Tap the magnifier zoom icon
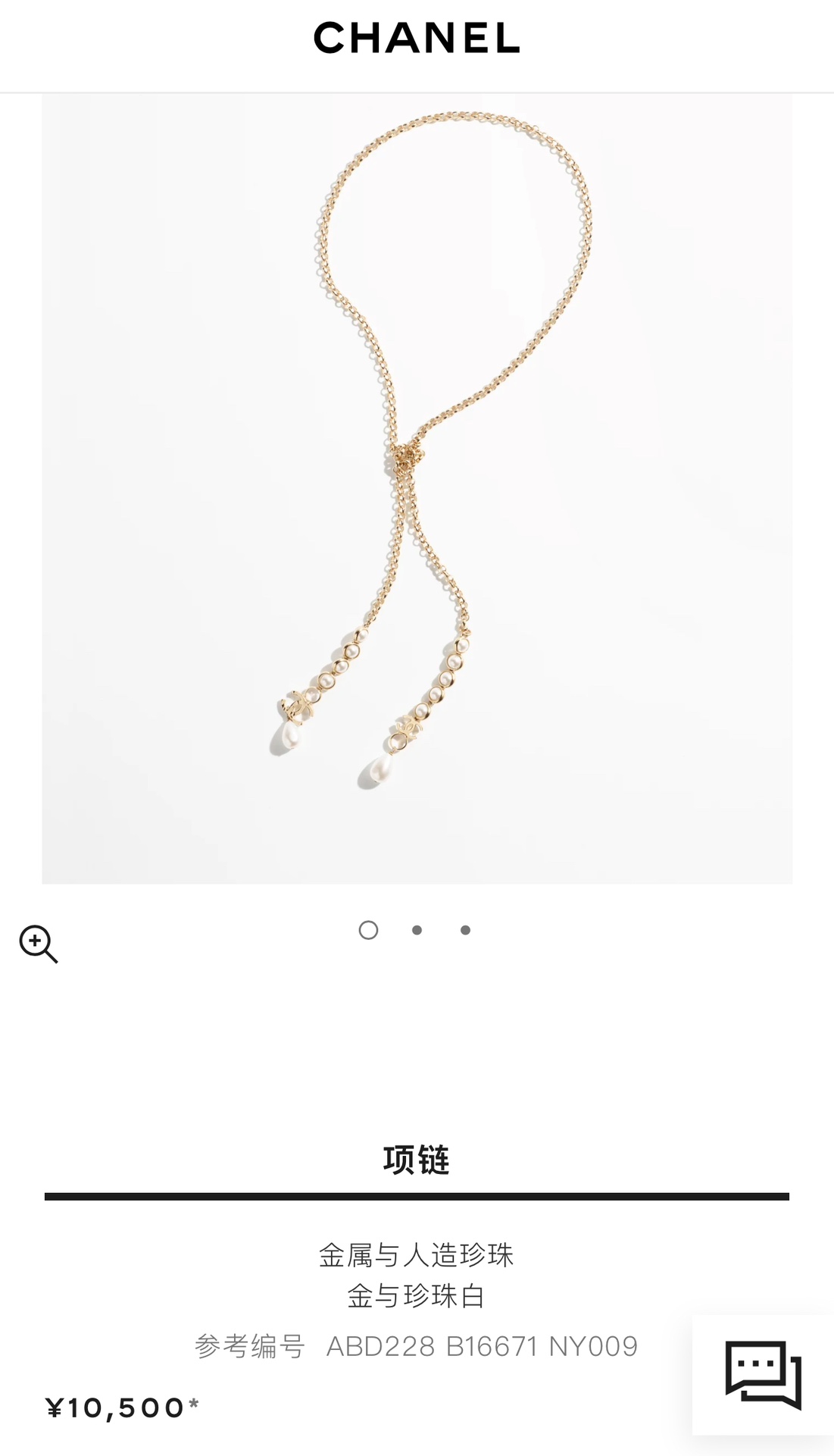Viewport: 834px width, 1456px height. click(x=38, y=944)
